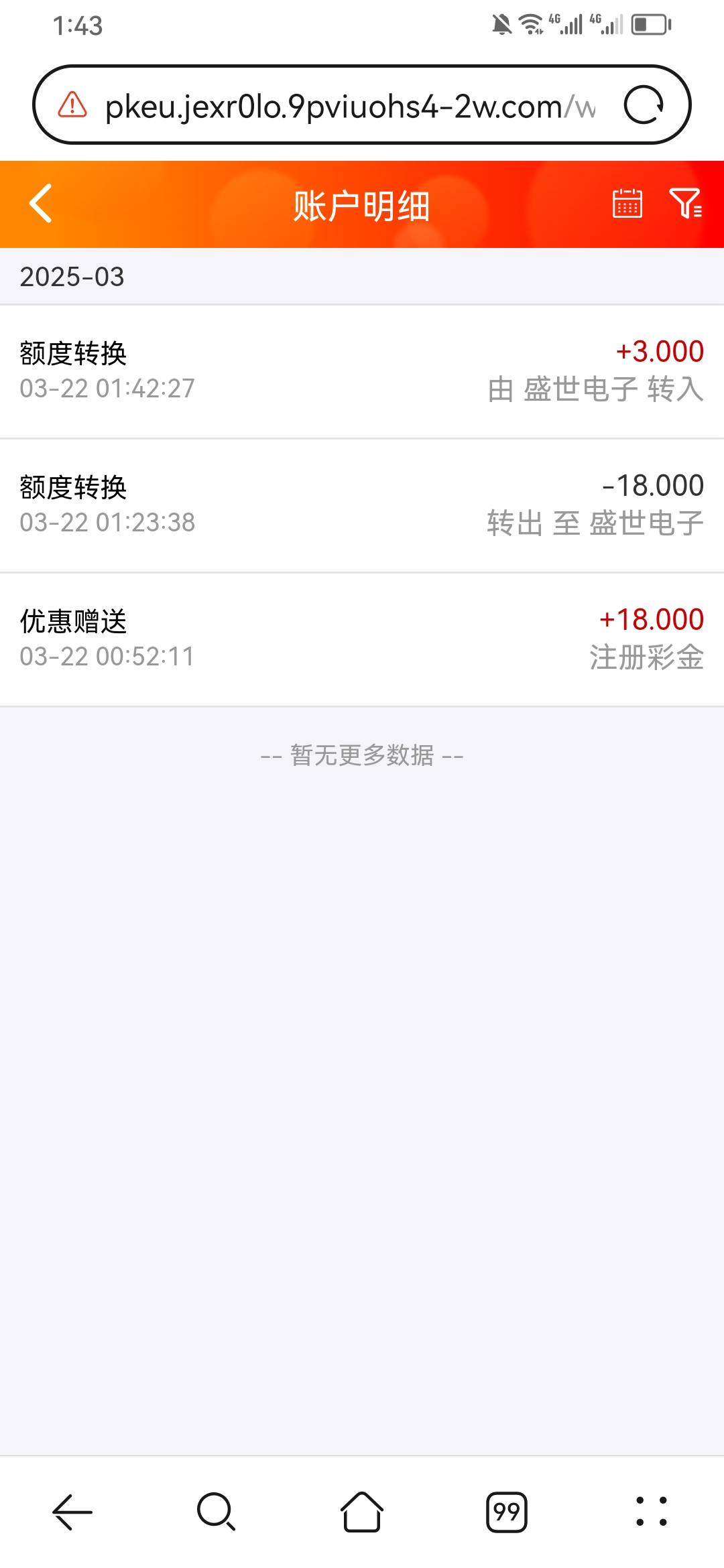Open the calendar date picker
The height and width of the screenshot is (1568, 724).
627,204
